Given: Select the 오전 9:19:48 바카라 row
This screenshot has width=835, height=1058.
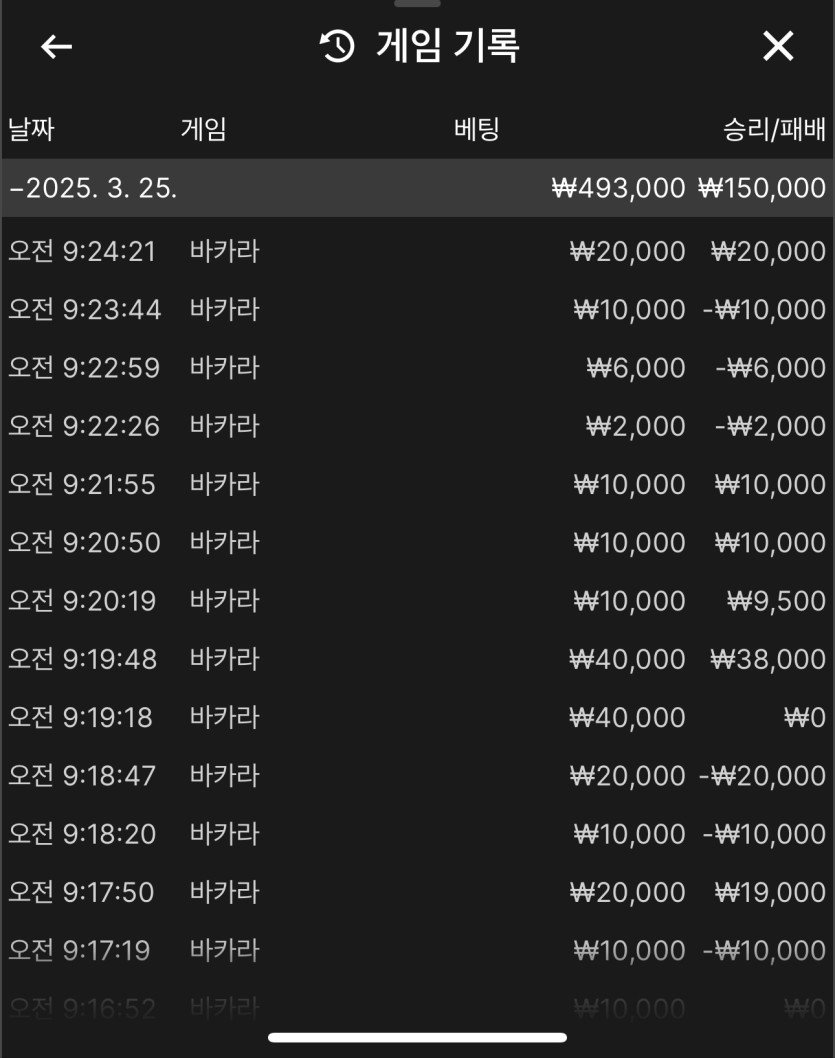Looking at the screenshot, I should (417, 658).
